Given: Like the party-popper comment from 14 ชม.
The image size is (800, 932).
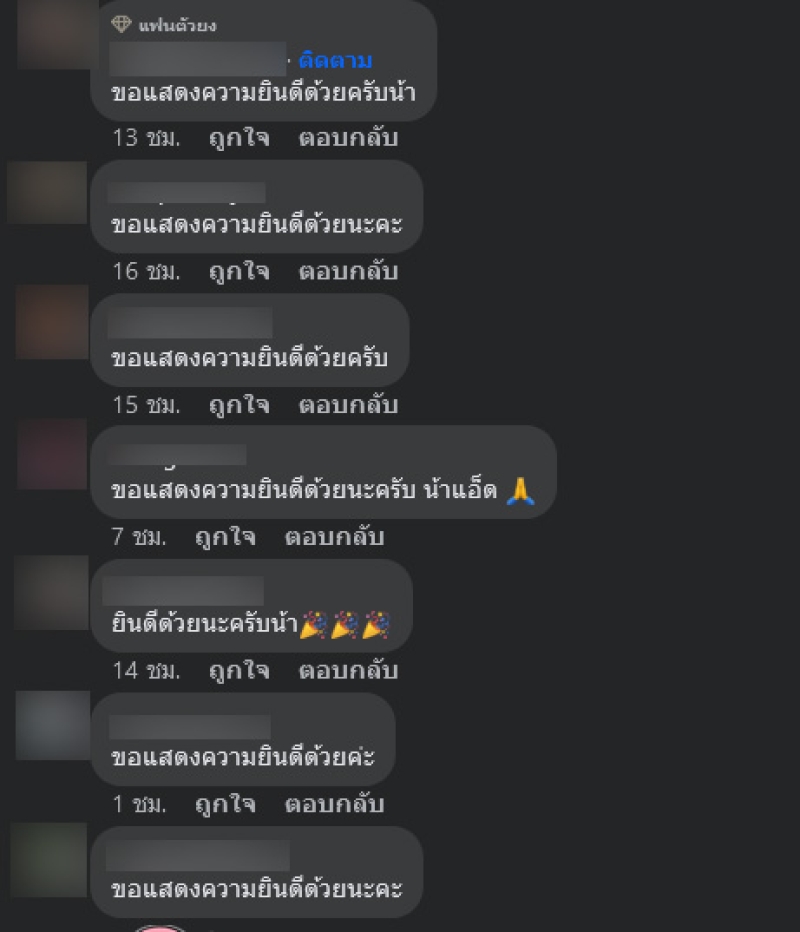Looking at the screenshot, I should pos(238,670).
